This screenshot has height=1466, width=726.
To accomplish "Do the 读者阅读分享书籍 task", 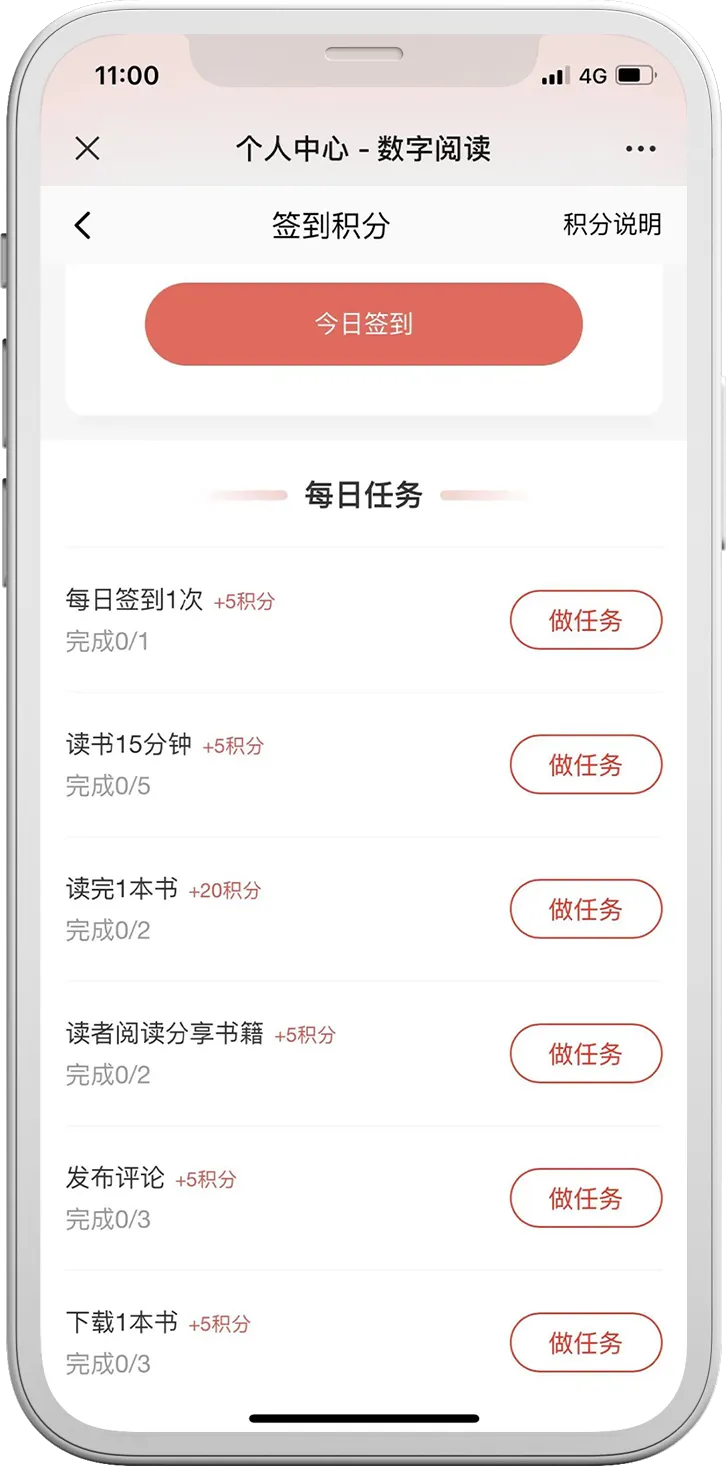I will tap(586, 1053).
